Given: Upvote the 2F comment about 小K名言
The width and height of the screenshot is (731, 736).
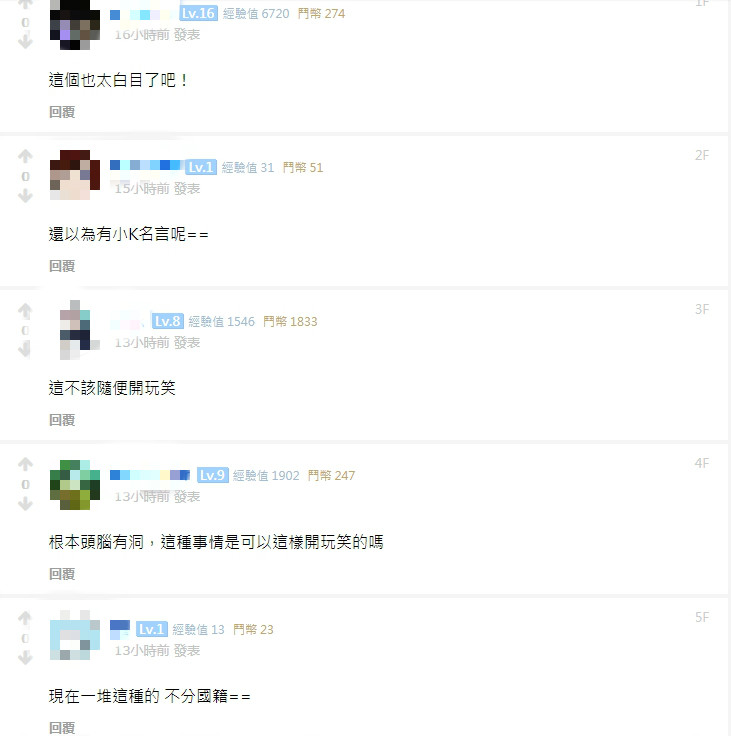Looking at the screenshot, I should 26,157.
